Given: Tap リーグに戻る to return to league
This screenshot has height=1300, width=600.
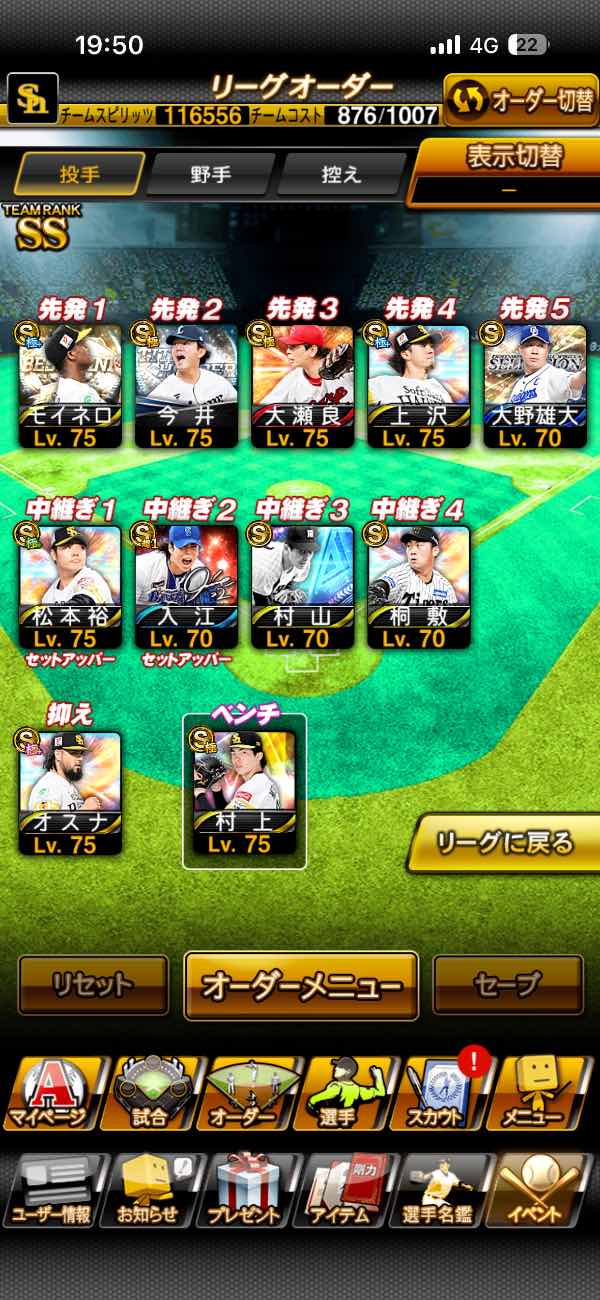Looking at the screenshot, I should (x=505, y=843).
